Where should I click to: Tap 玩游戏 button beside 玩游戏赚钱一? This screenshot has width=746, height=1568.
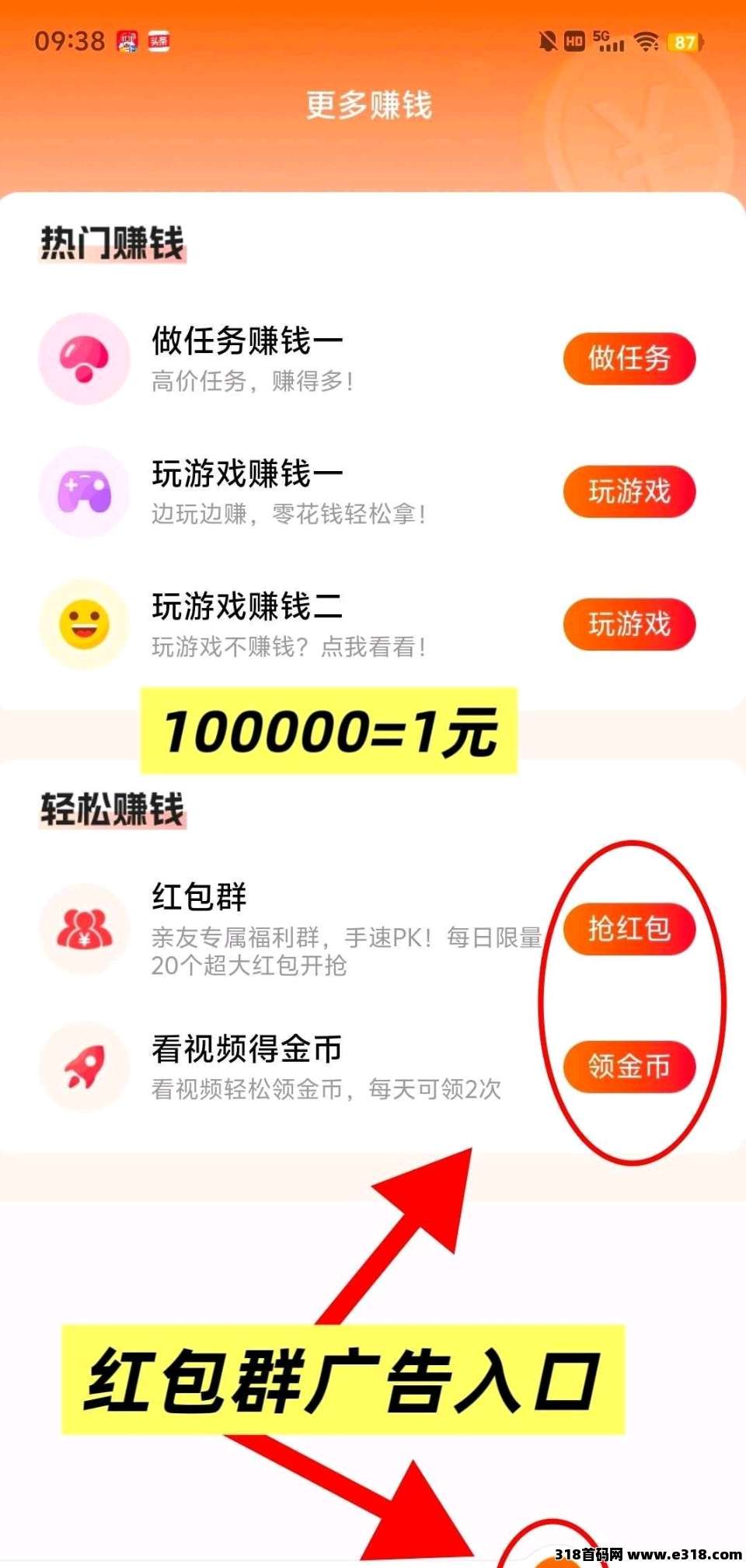(629, 491)
